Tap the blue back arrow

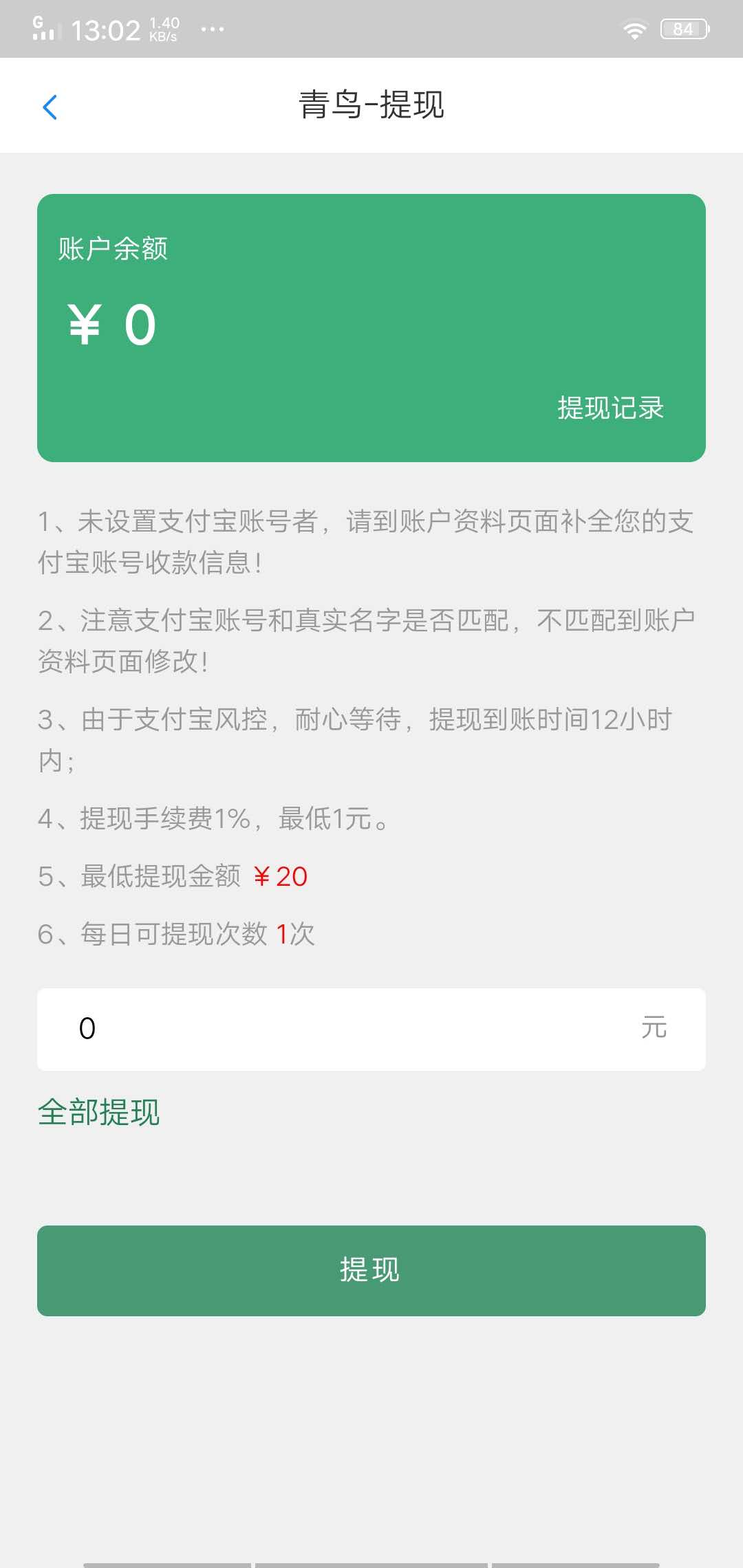point(50,107)
